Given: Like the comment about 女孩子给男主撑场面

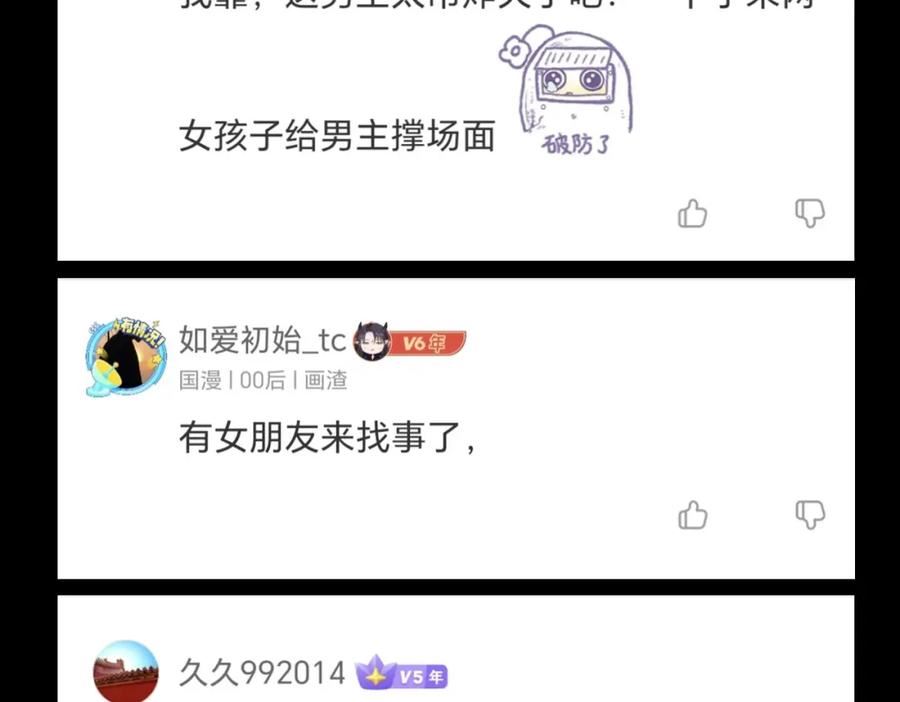Looking at the screenshot, I should (x=692, y=213).
